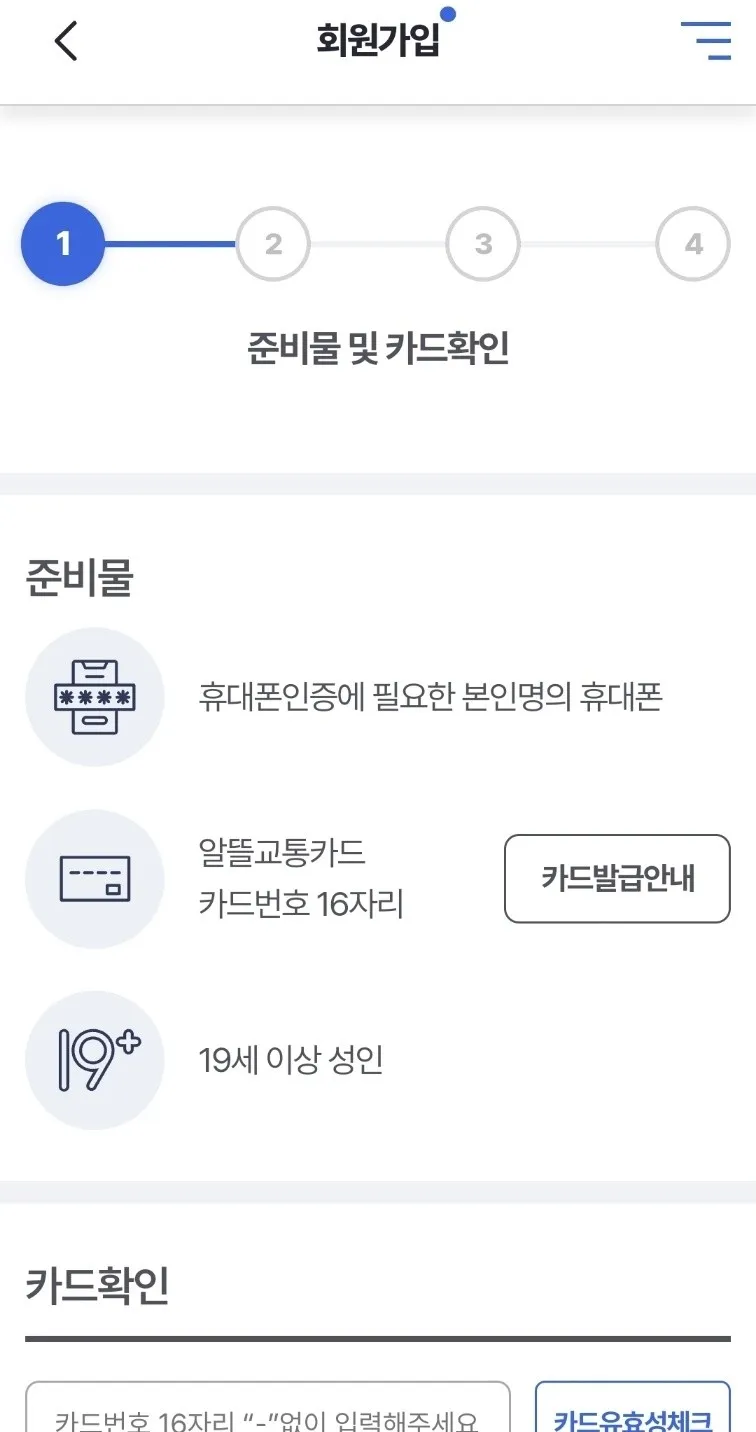Focus the 카드번호 16자리 input field
This screenshot has width=756, height=1432.
click(267, 1412)
